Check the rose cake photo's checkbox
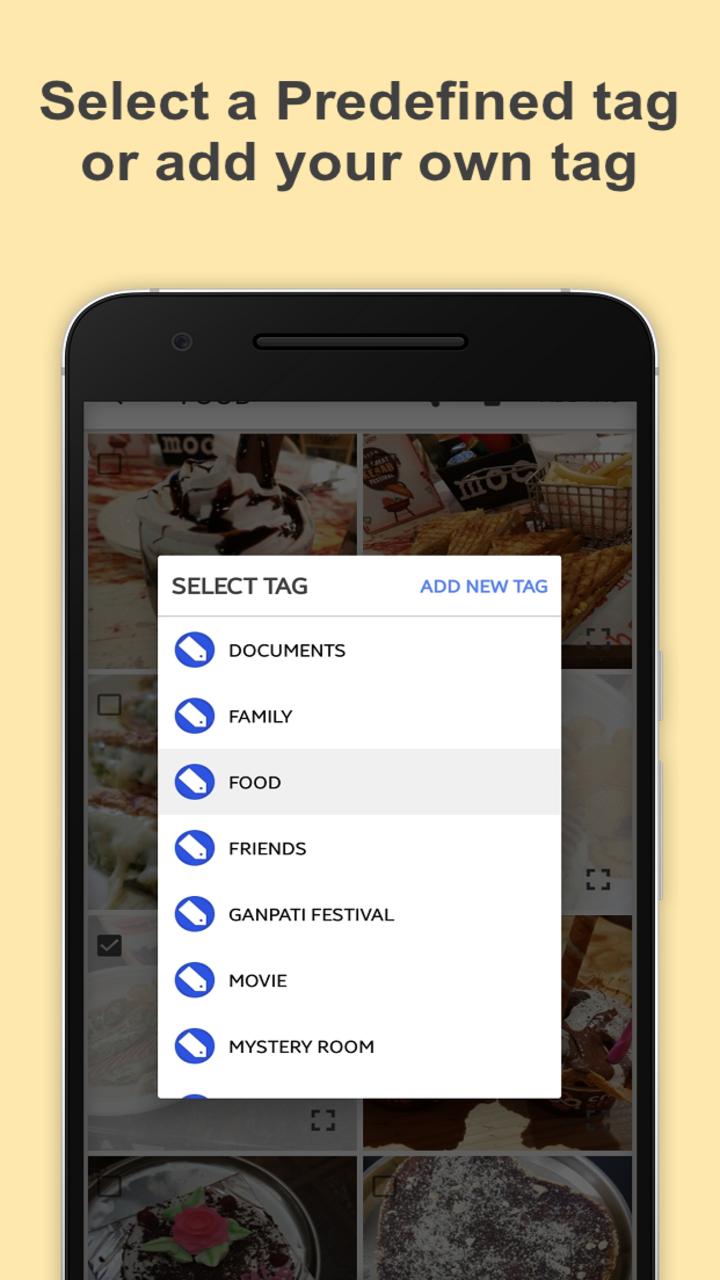Viewport: 720px width, 1280px height. pyautogui.click(x=110, y=1184)
